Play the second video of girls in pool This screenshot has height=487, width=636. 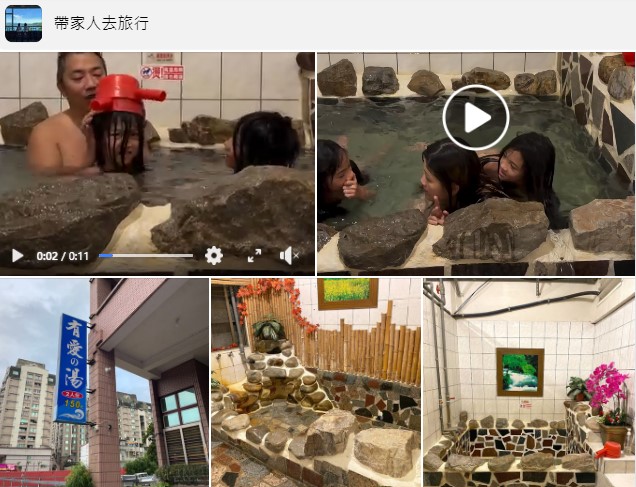[475, 118]
